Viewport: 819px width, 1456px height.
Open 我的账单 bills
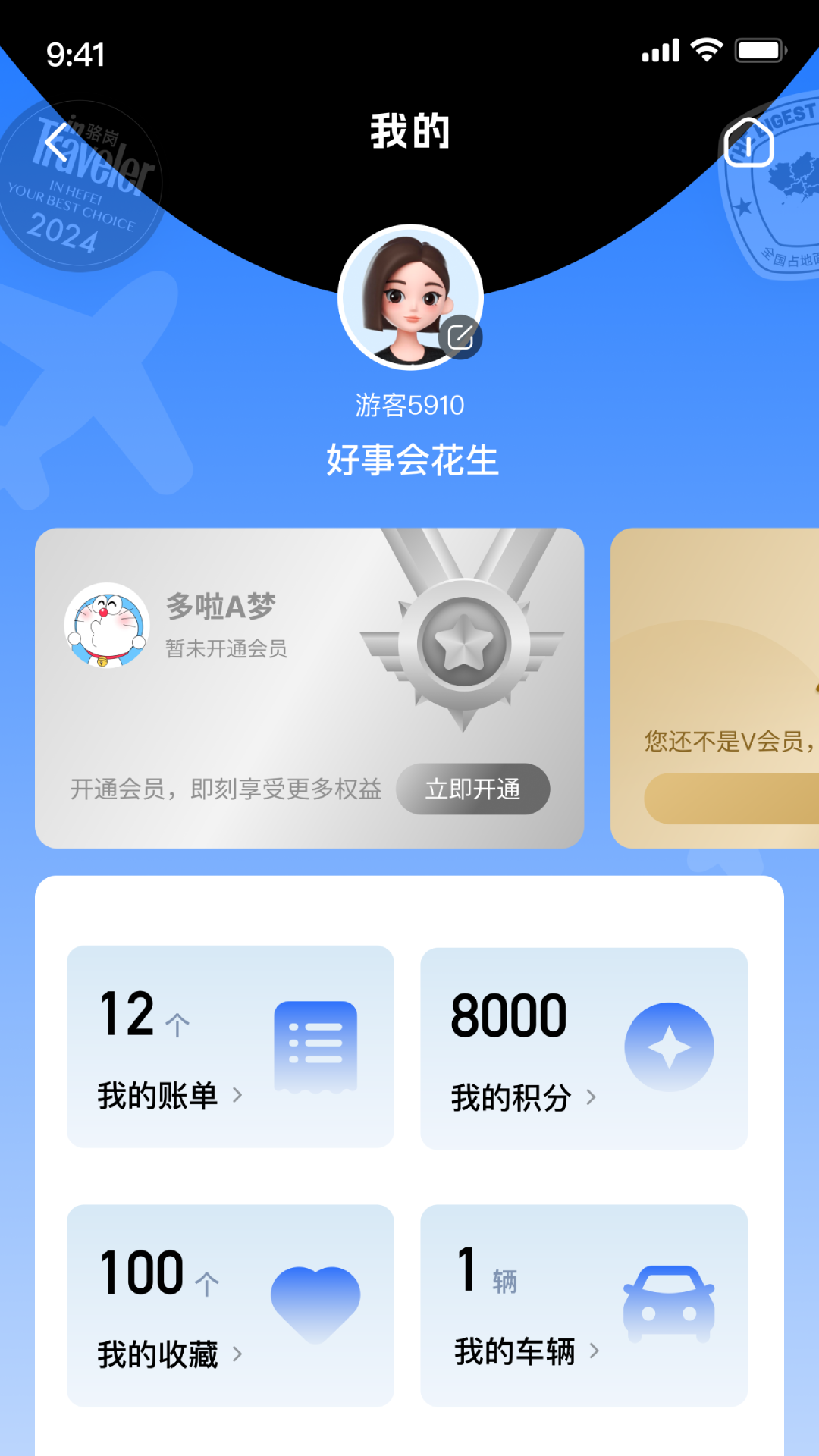(x=230, y=1046)
